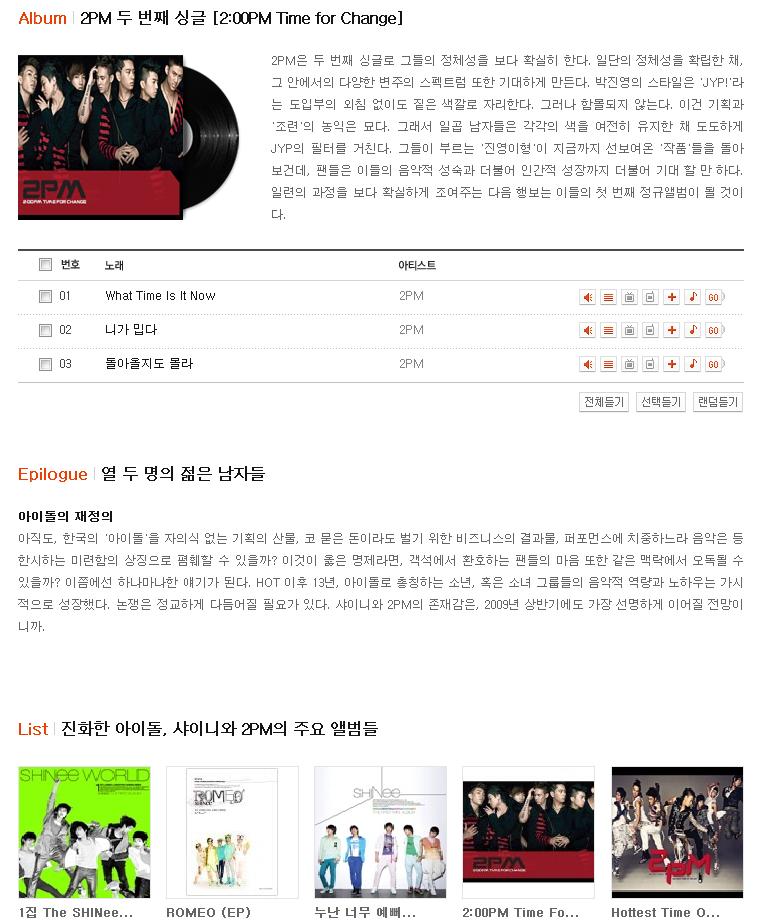Tap the GO icon for 니가 밉다
This screenshot has width=767, height=922.
pos(713,331)
